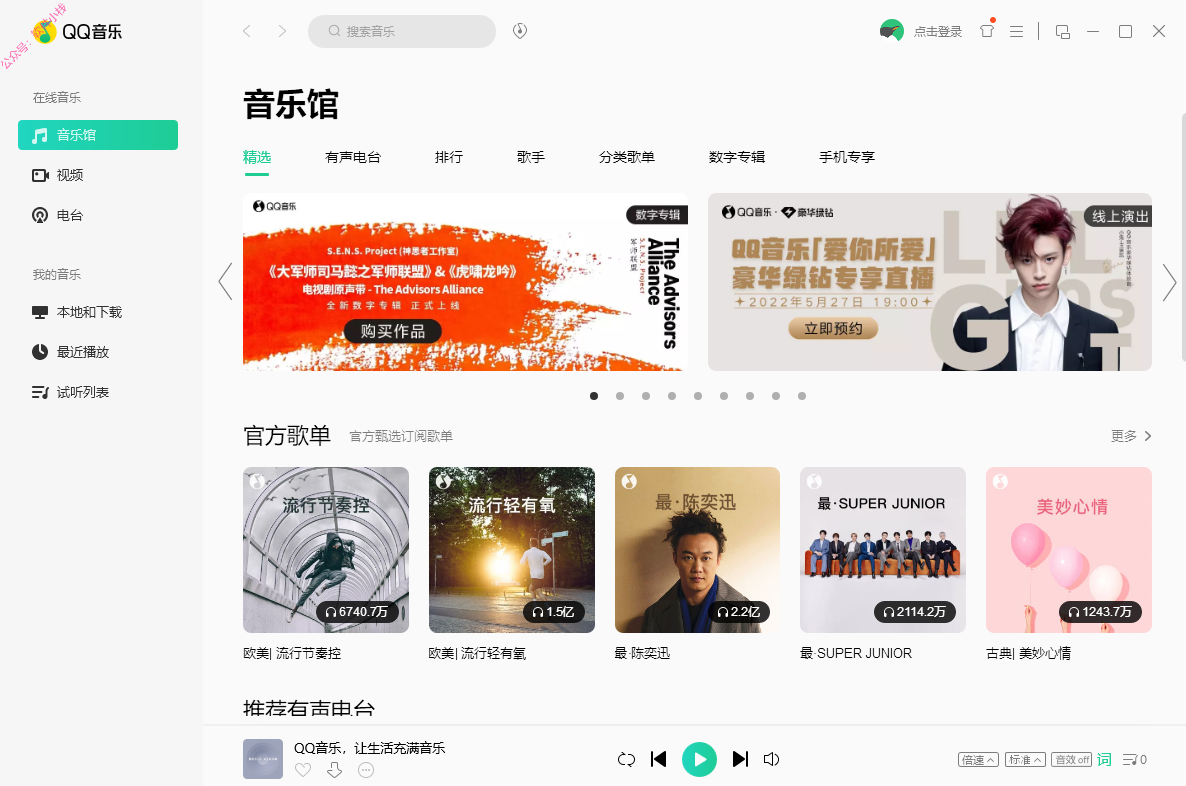Open the 最·陈奕迅 playlist card
The width and height of the screenshot is (1186, 786).
pos(697,549)
